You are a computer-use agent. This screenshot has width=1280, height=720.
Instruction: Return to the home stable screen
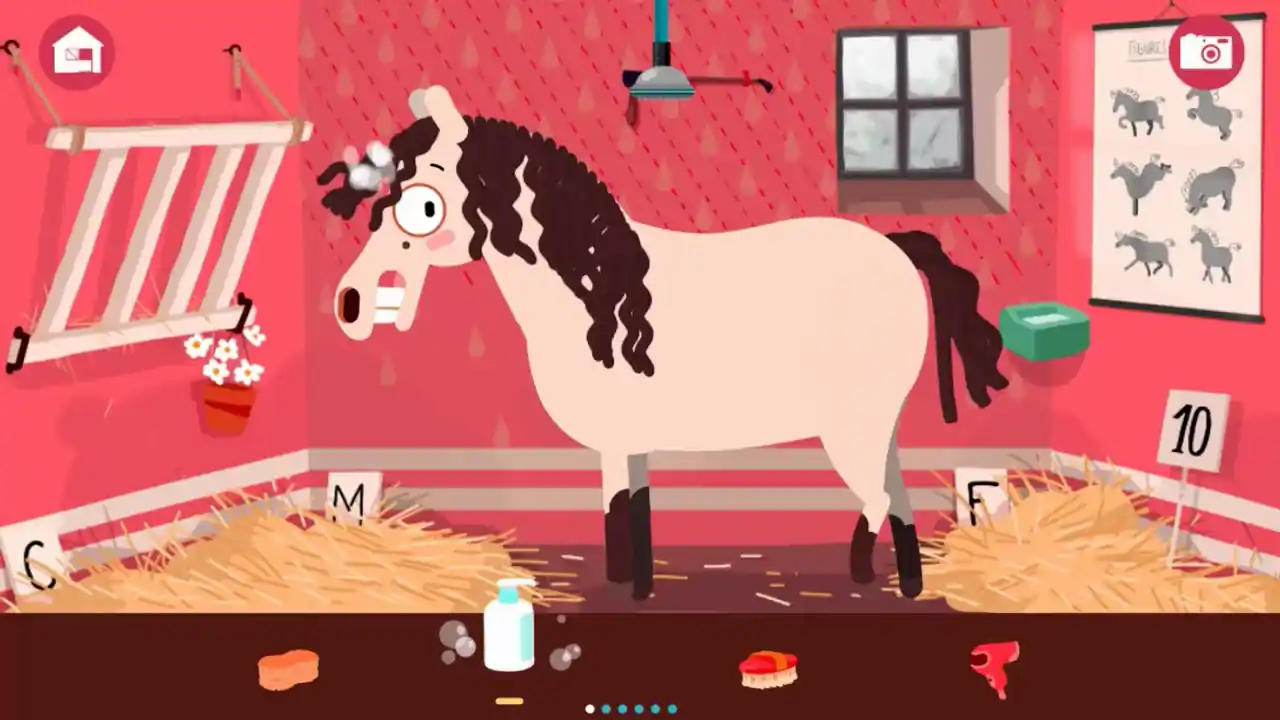77,51
